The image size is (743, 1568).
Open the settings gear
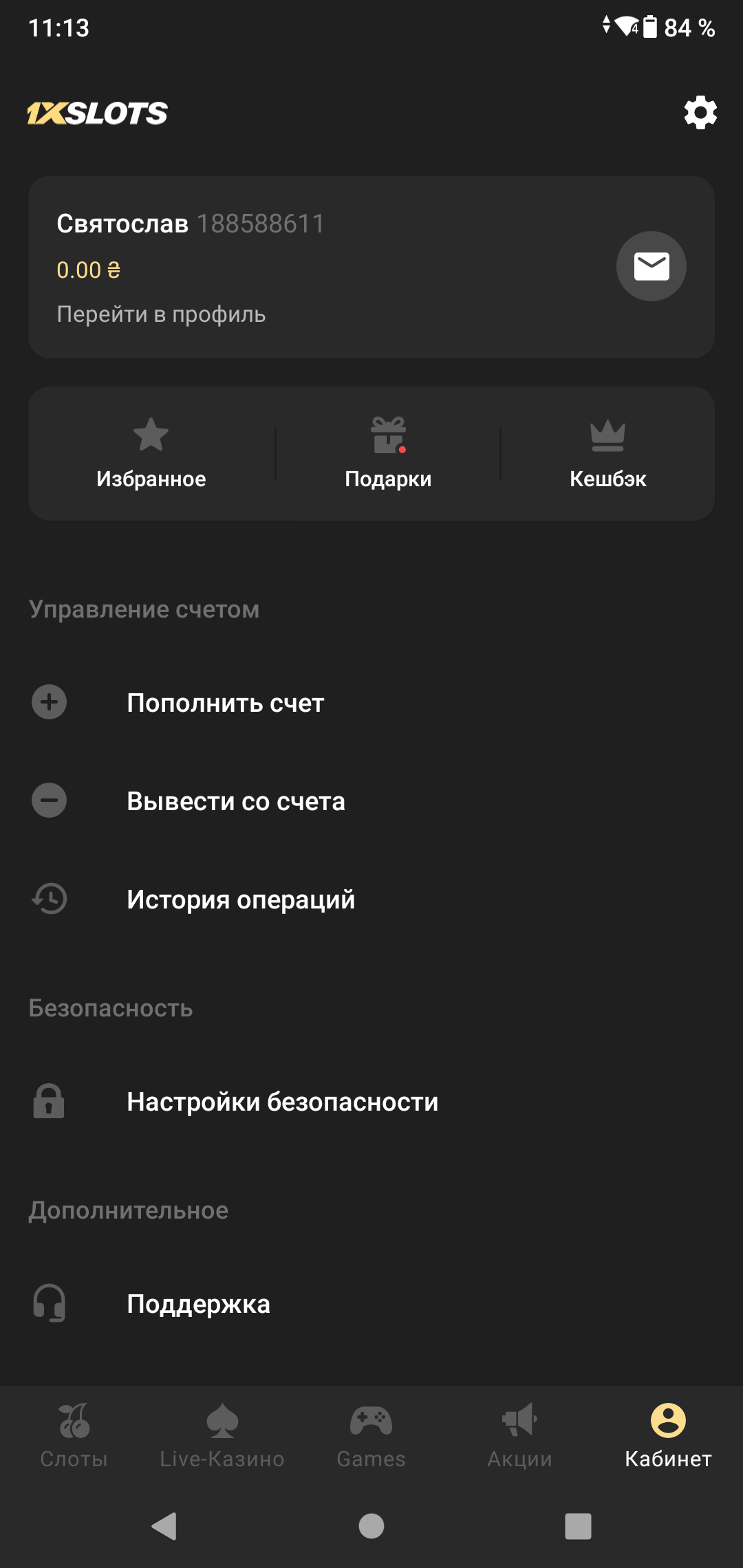pos(700,113)
